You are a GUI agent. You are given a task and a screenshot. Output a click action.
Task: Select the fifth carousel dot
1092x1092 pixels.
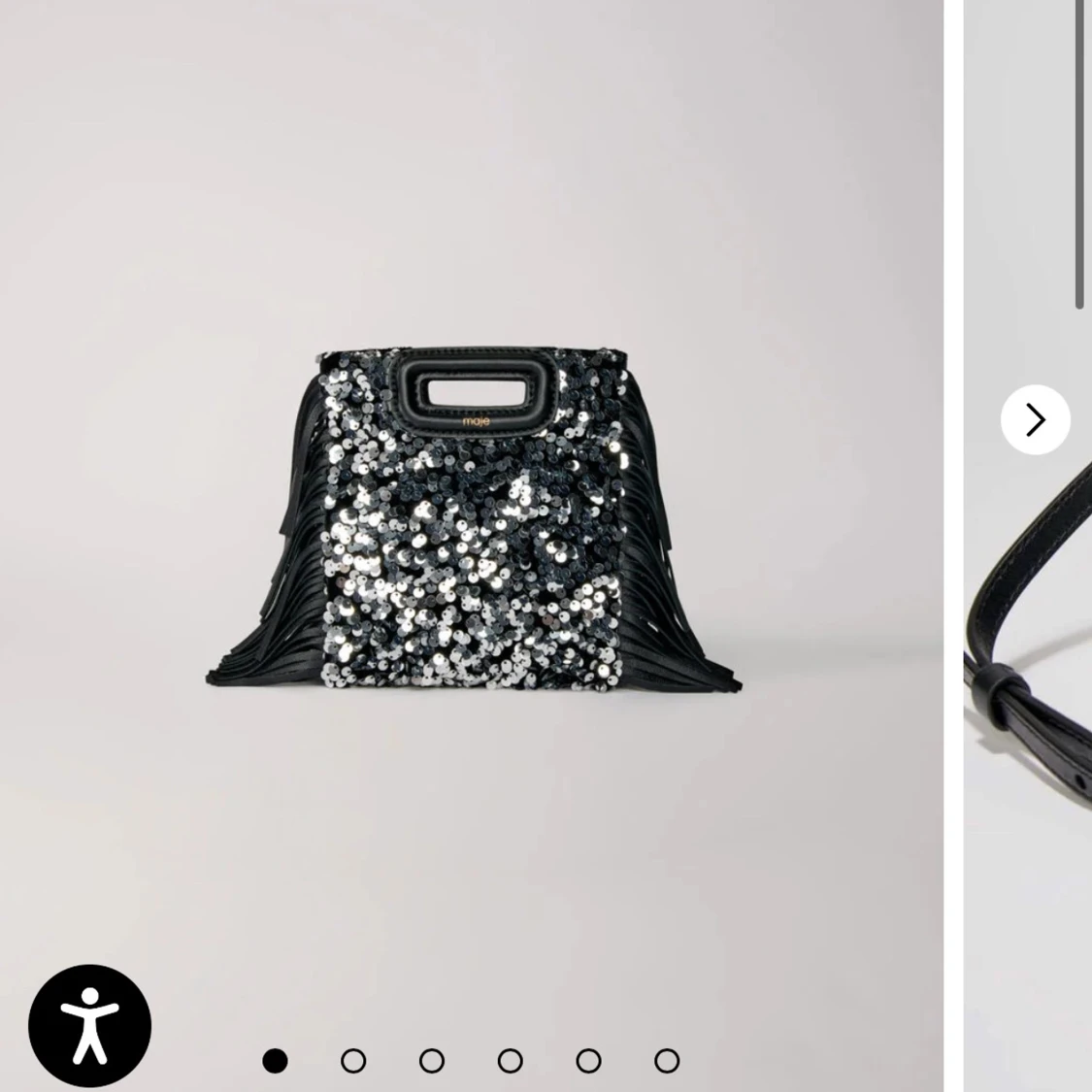click(588, 1061)
